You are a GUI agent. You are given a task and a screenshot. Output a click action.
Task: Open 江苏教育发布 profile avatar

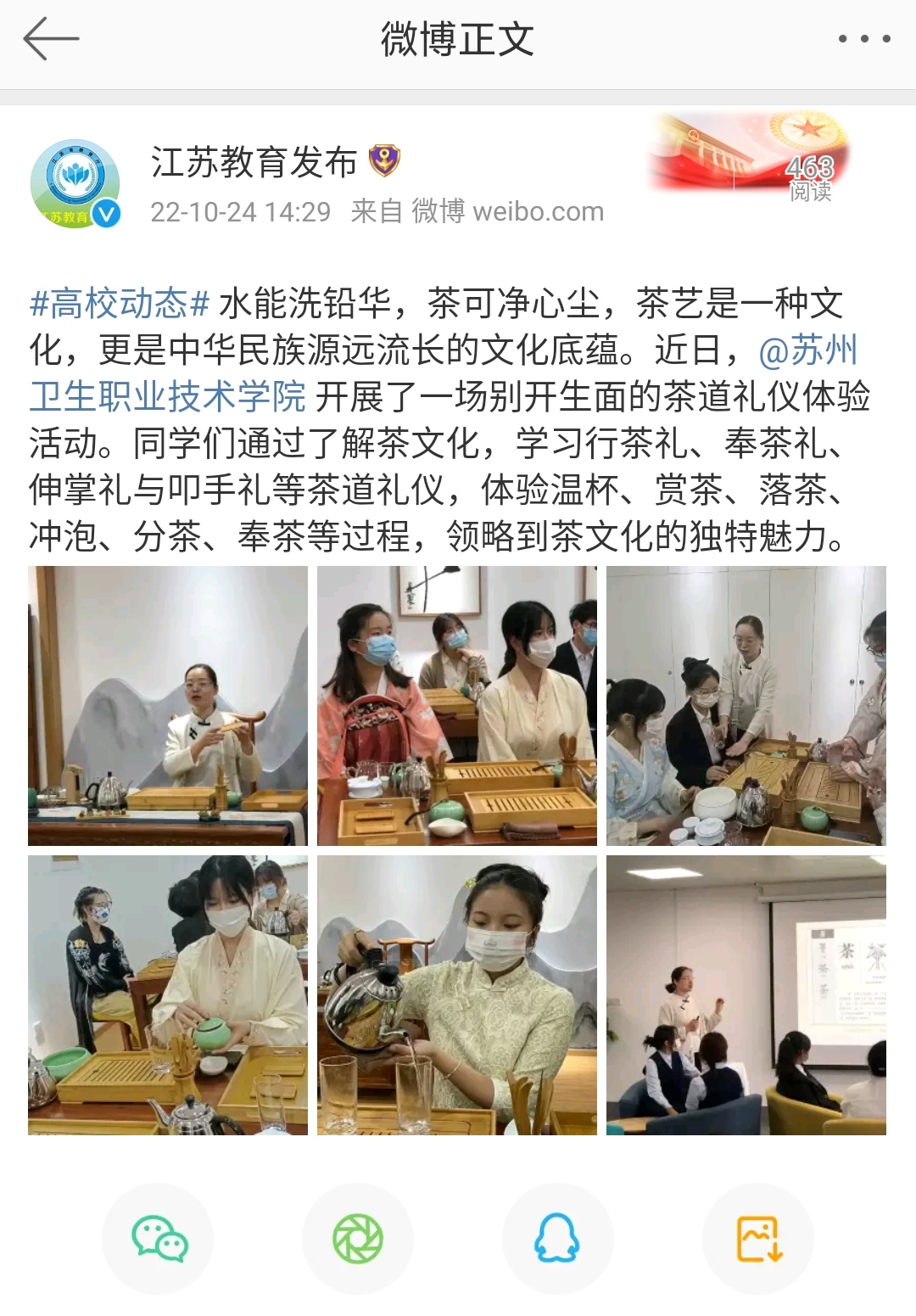coord(75,184)
